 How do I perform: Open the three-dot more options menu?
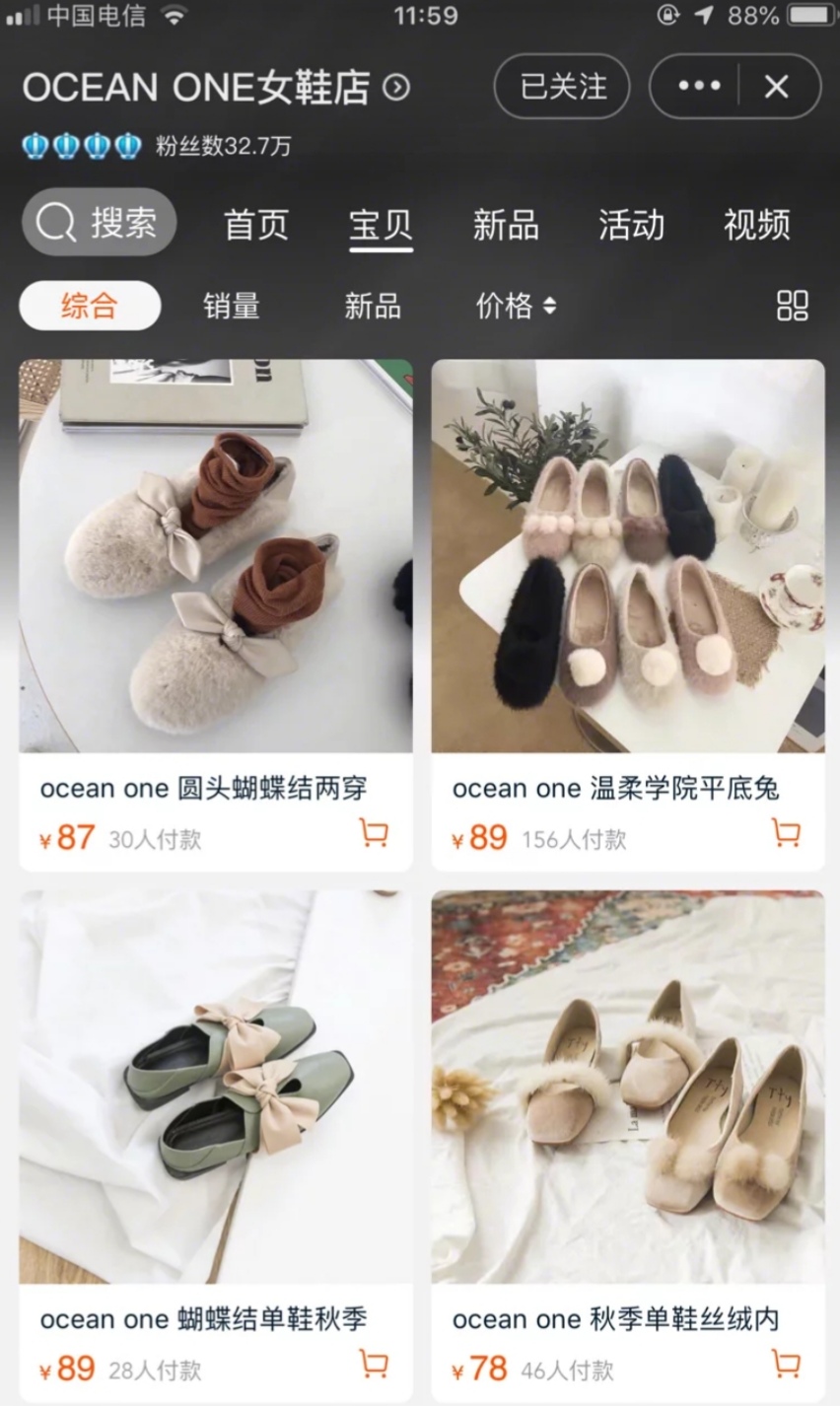click(x=699, y=87)
